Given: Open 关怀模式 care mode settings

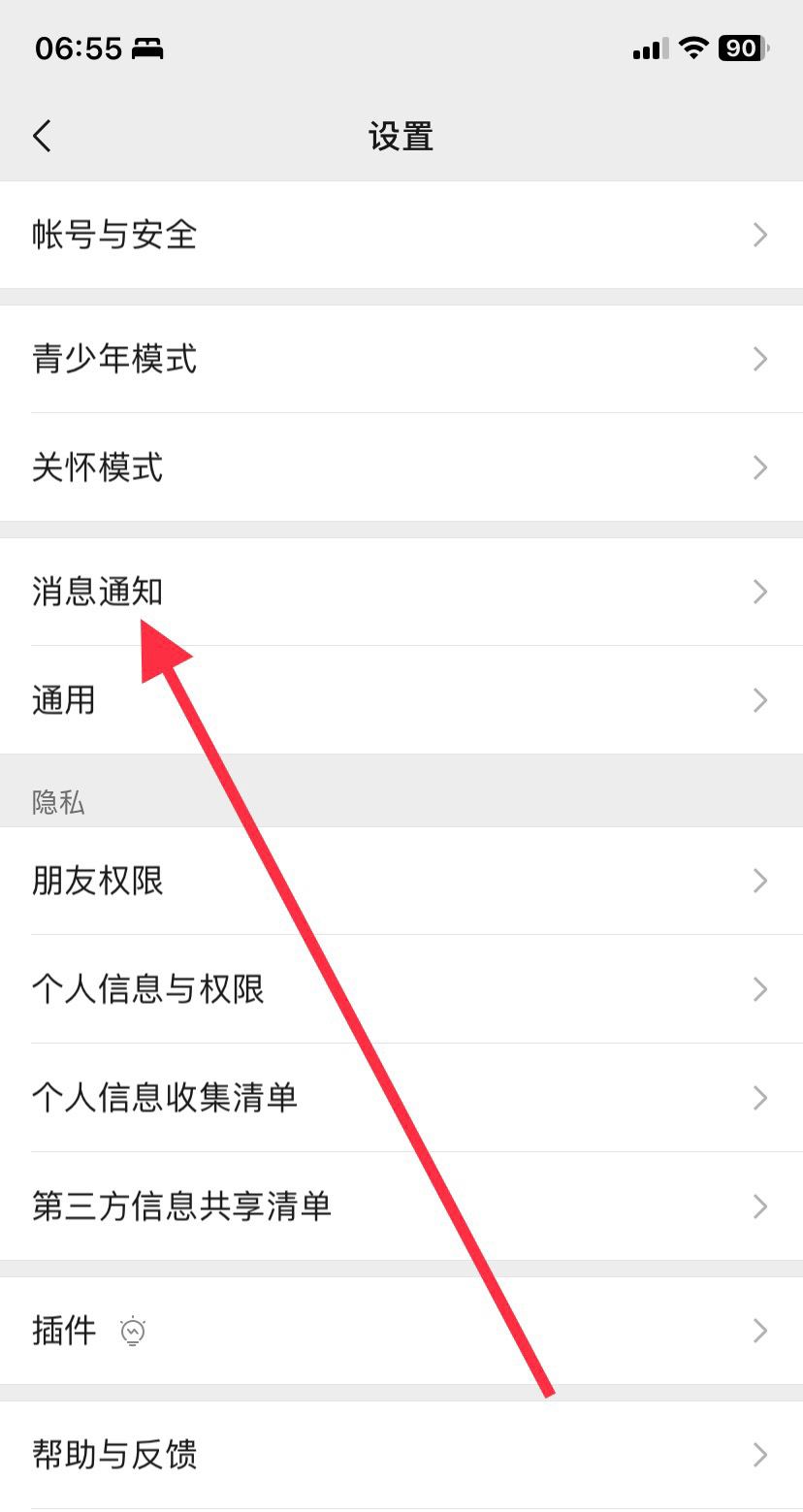Looking at the screenshot, I should coord(98,467).
